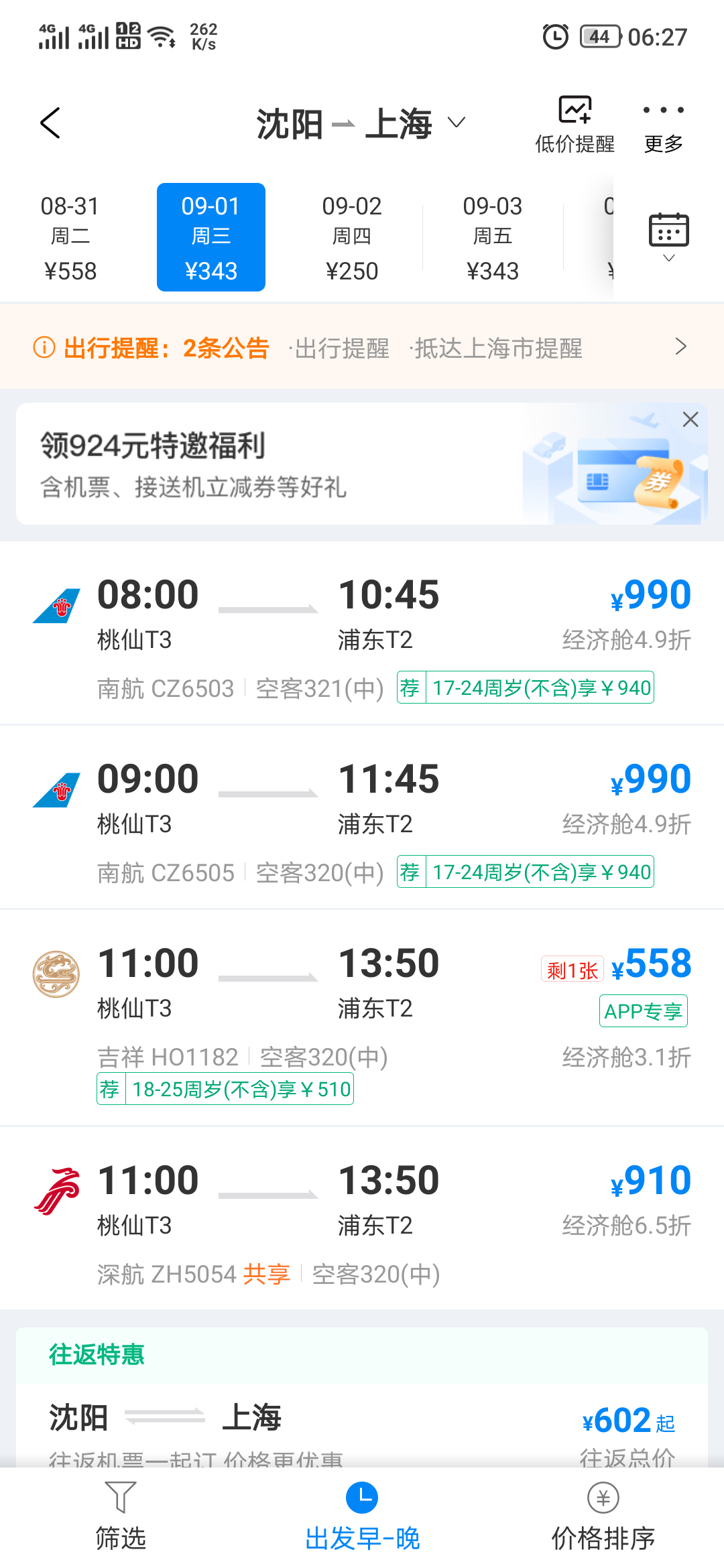Open the calendar icon to pick dates
The width and height of the screenshot is (724, 1568).
(668, 228)
